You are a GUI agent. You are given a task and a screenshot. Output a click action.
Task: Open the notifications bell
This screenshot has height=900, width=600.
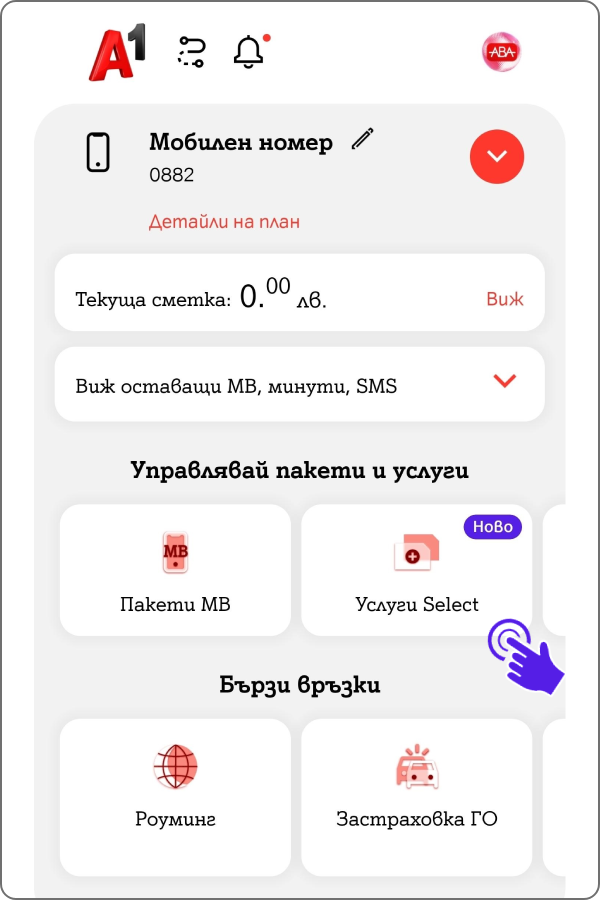(x=248, y=51)
